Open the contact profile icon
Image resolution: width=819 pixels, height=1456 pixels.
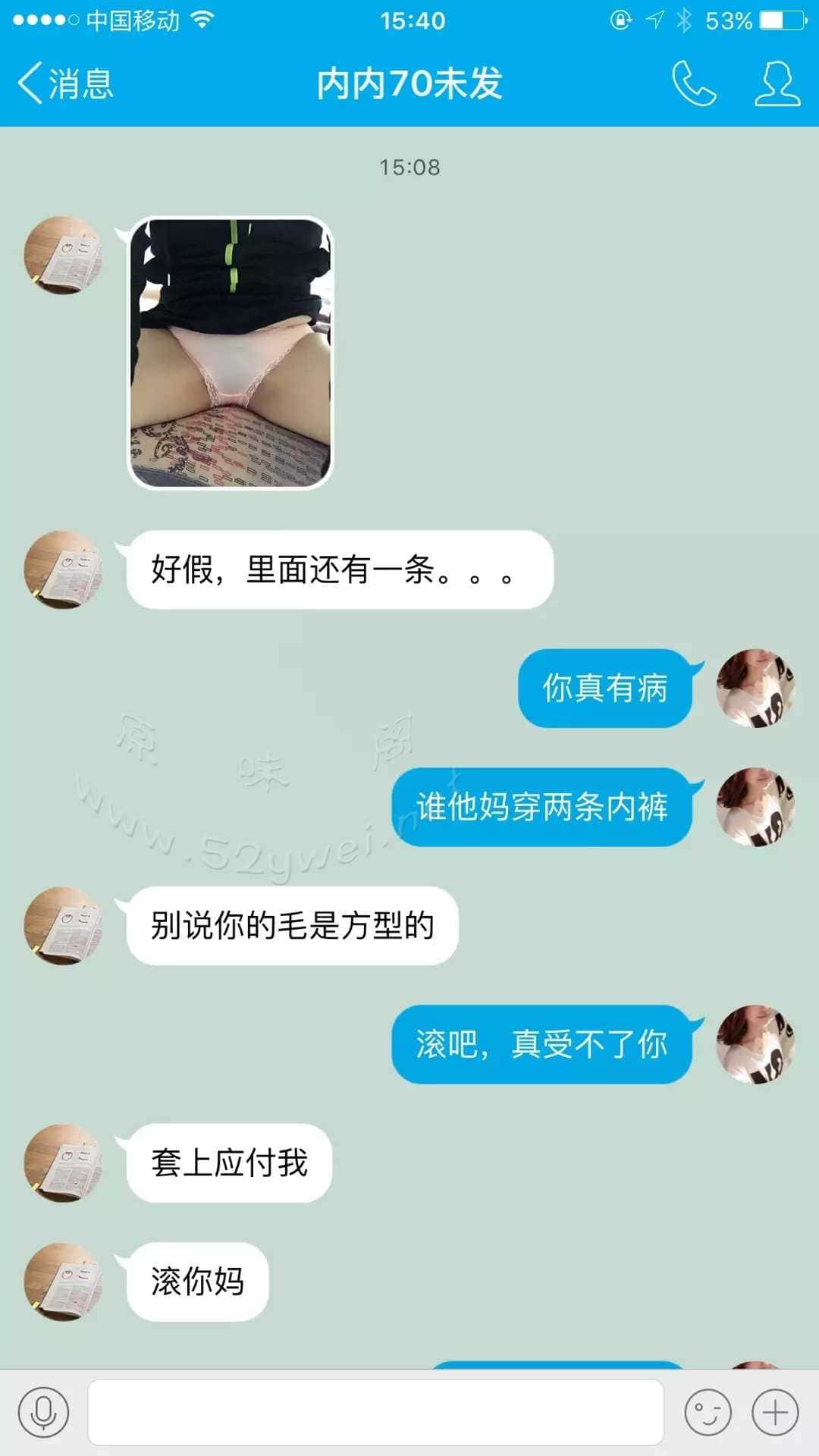coord(777,83)
